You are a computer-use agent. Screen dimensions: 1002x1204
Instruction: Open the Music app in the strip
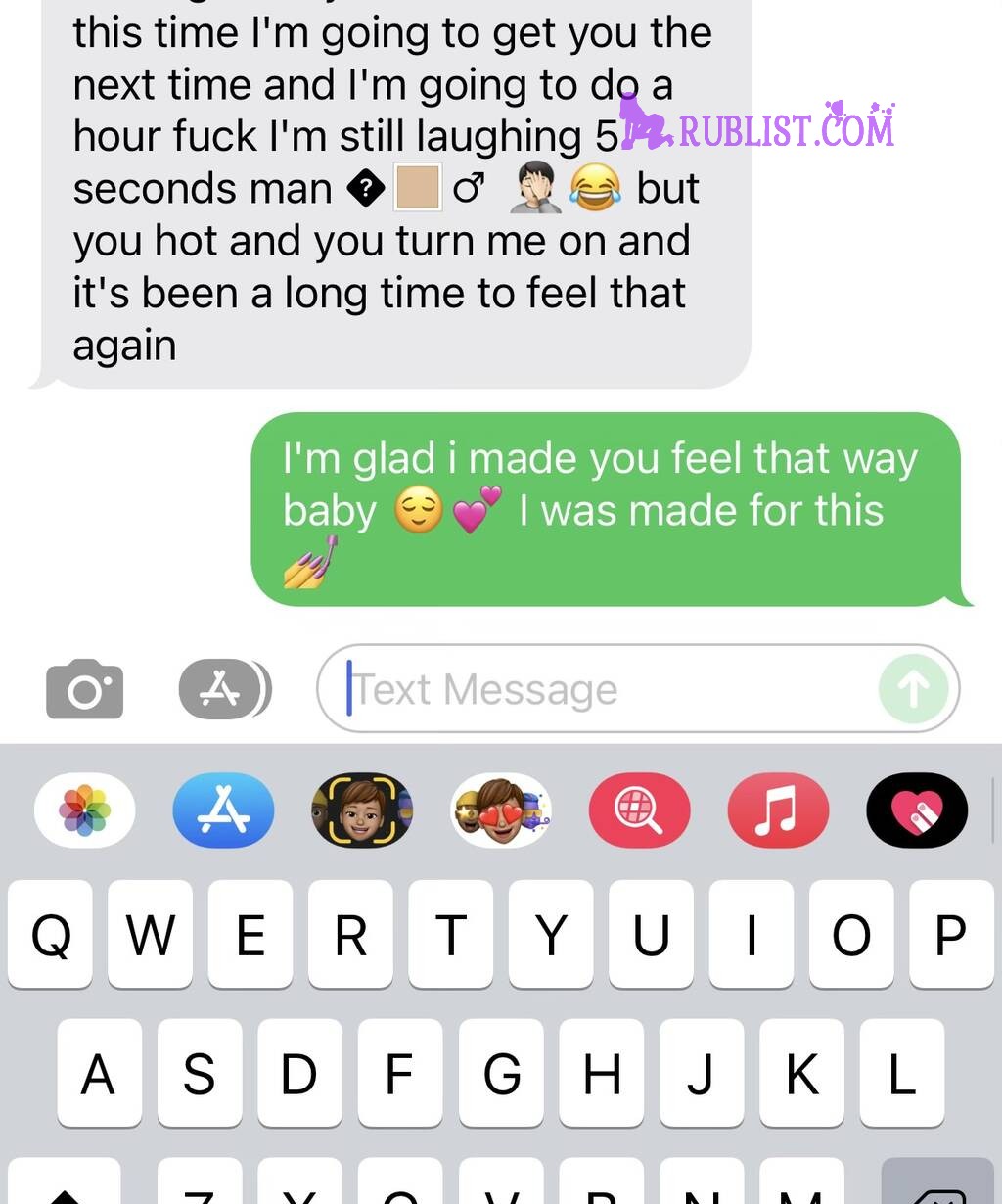(778, 810)
